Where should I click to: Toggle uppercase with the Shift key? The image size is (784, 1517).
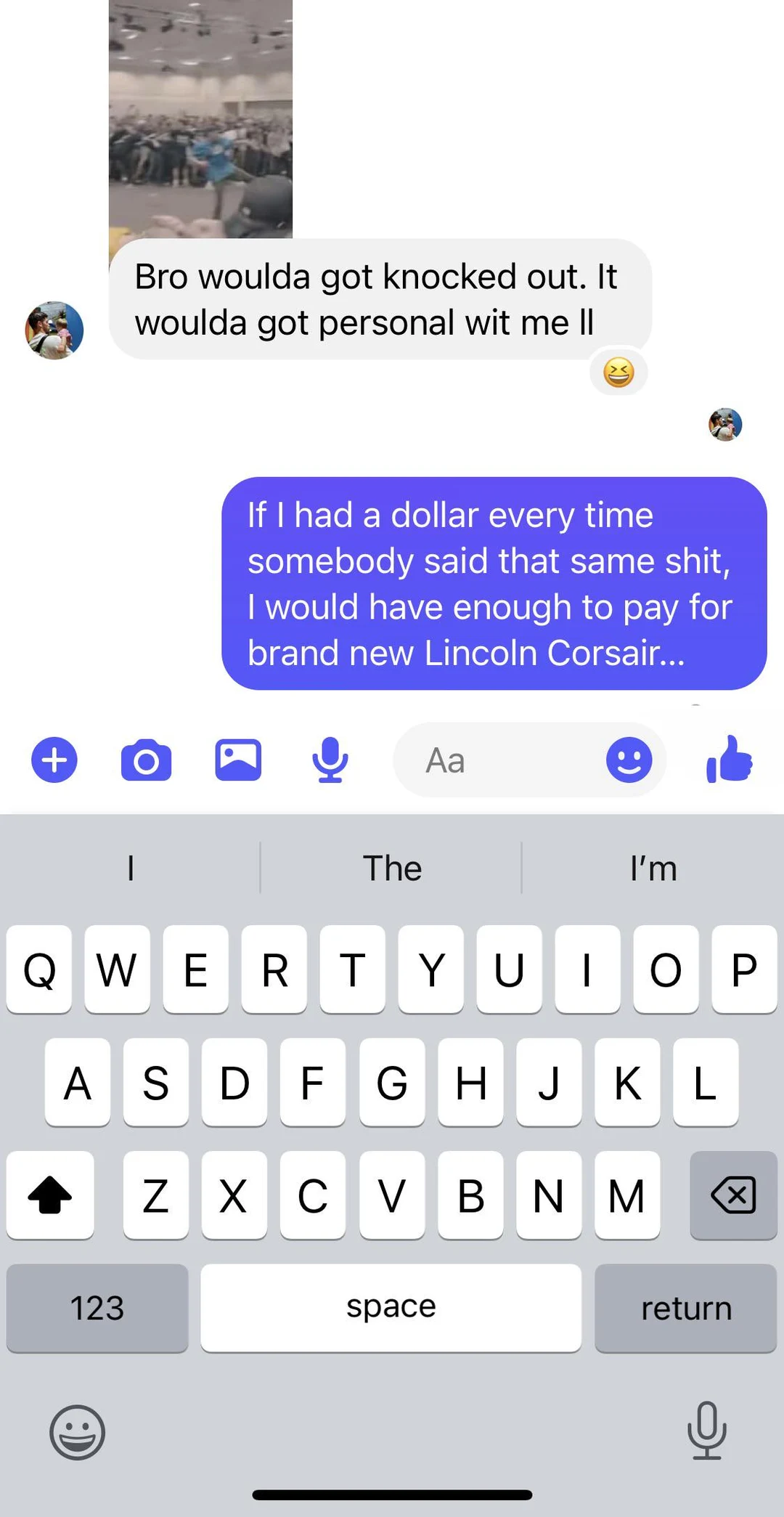49,1195
